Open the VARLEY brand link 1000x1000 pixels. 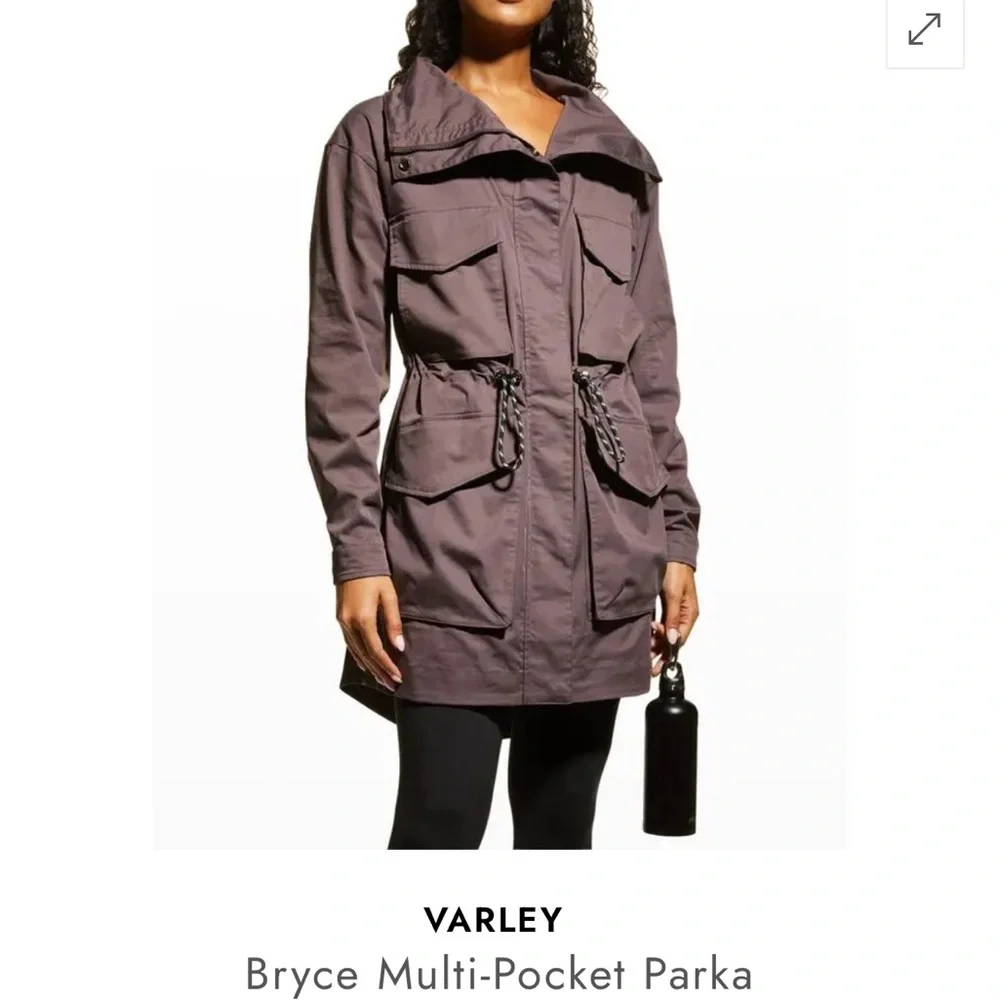tap(493, 920)
